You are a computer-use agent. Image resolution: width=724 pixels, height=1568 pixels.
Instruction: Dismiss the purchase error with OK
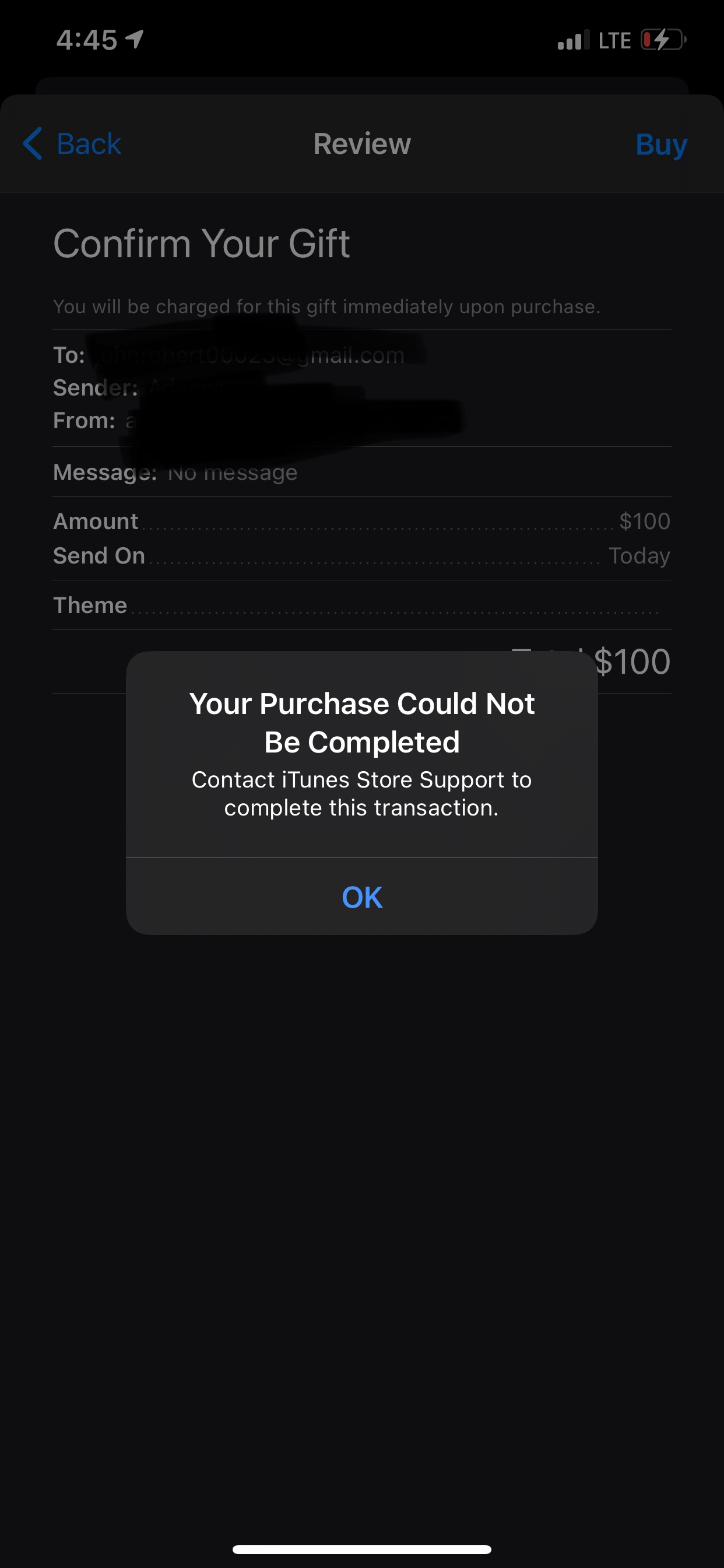coord(362,897)
